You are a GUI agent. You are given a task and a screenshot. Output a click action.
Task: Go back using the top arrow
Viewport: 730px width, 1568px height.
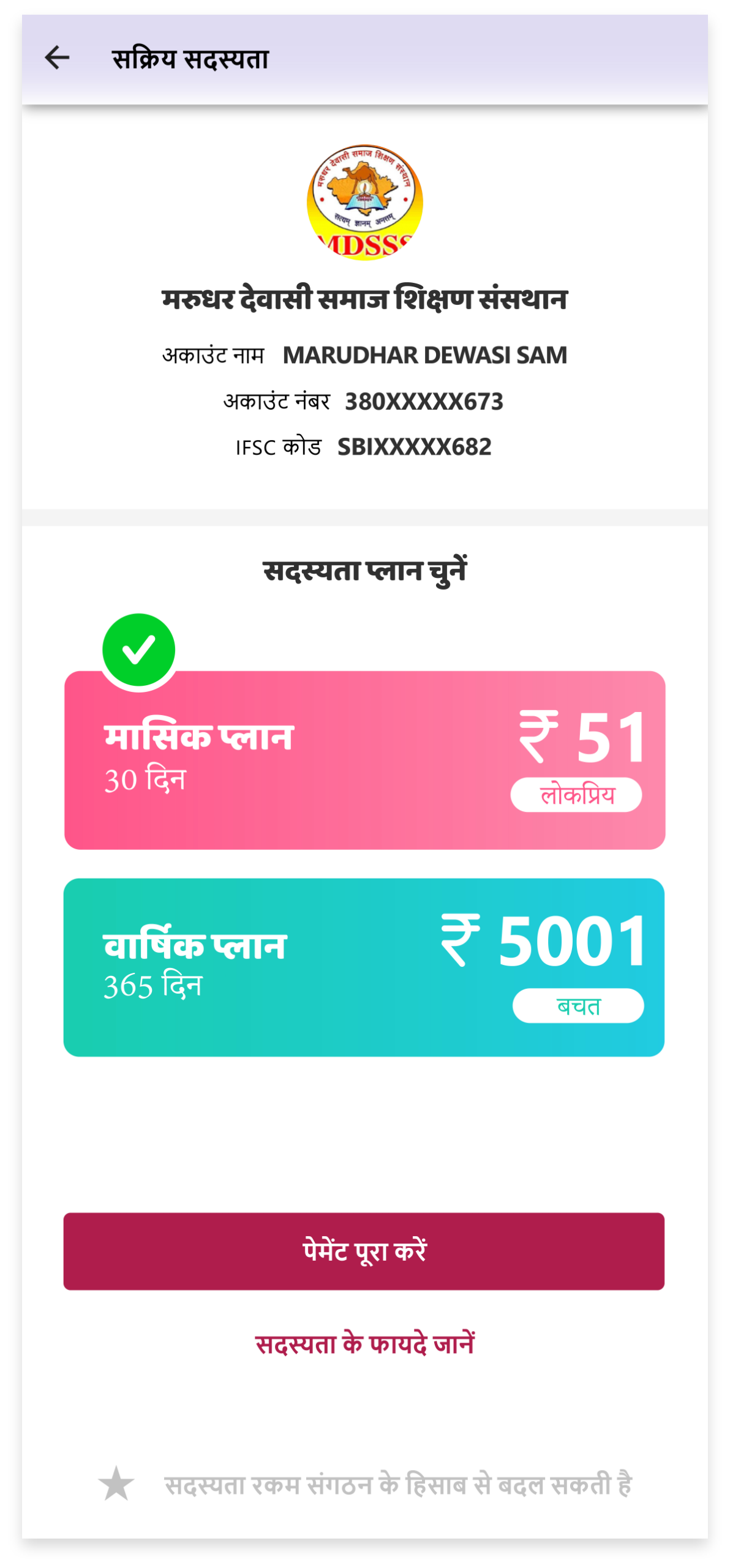[57, 58]
